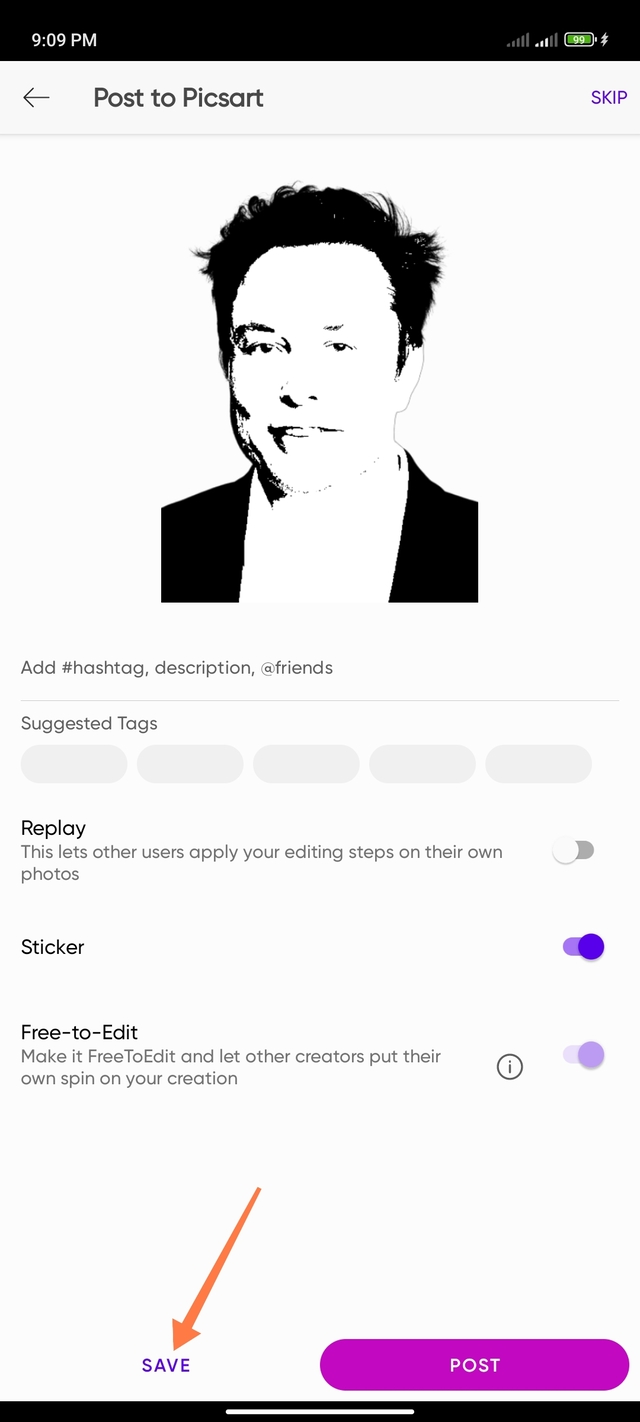Toggle the Free-to-Edit switch

click(583, 1054)
